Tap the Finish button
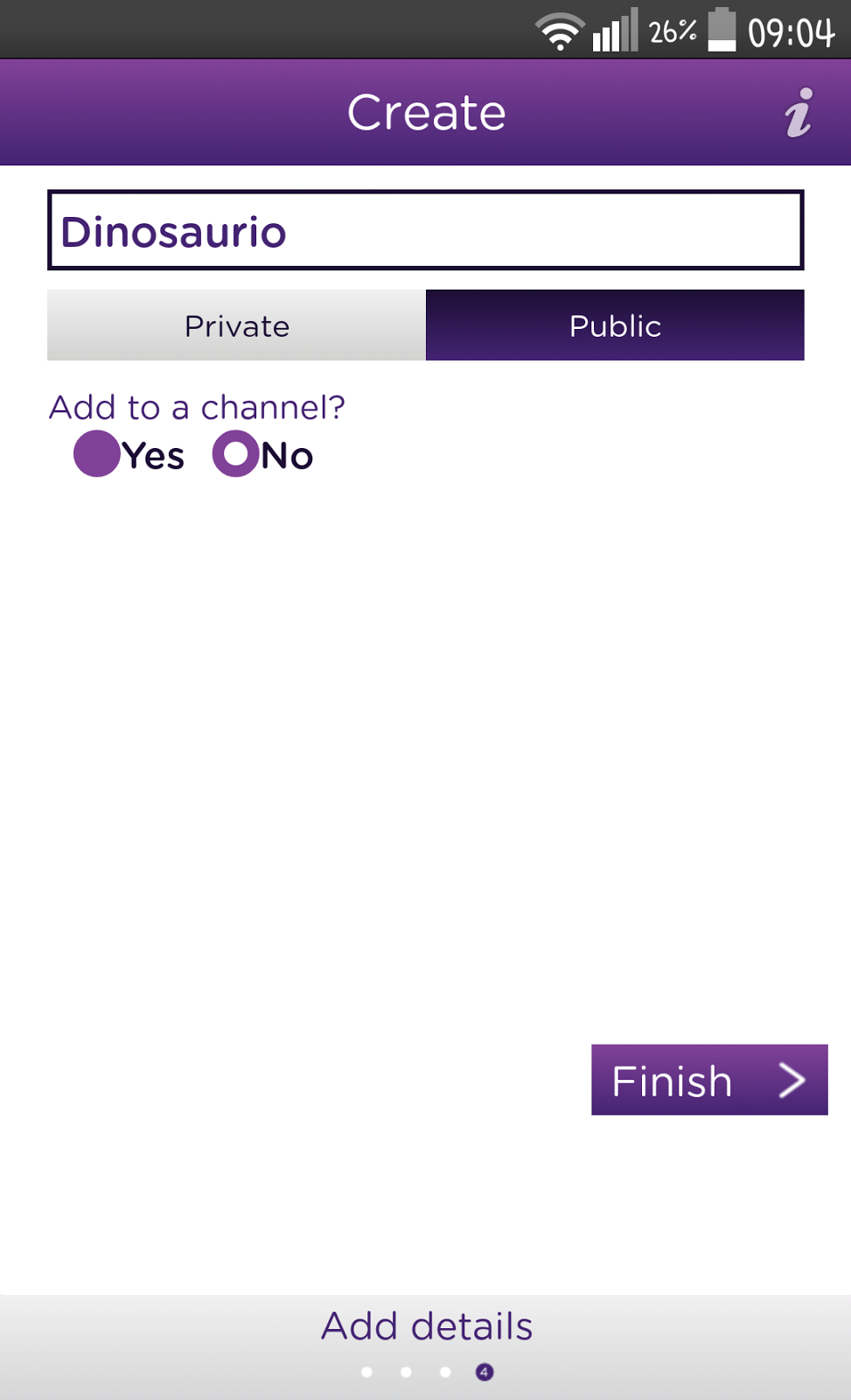This screenshot has height=1400, width=851. click(x=709, y=1080)
